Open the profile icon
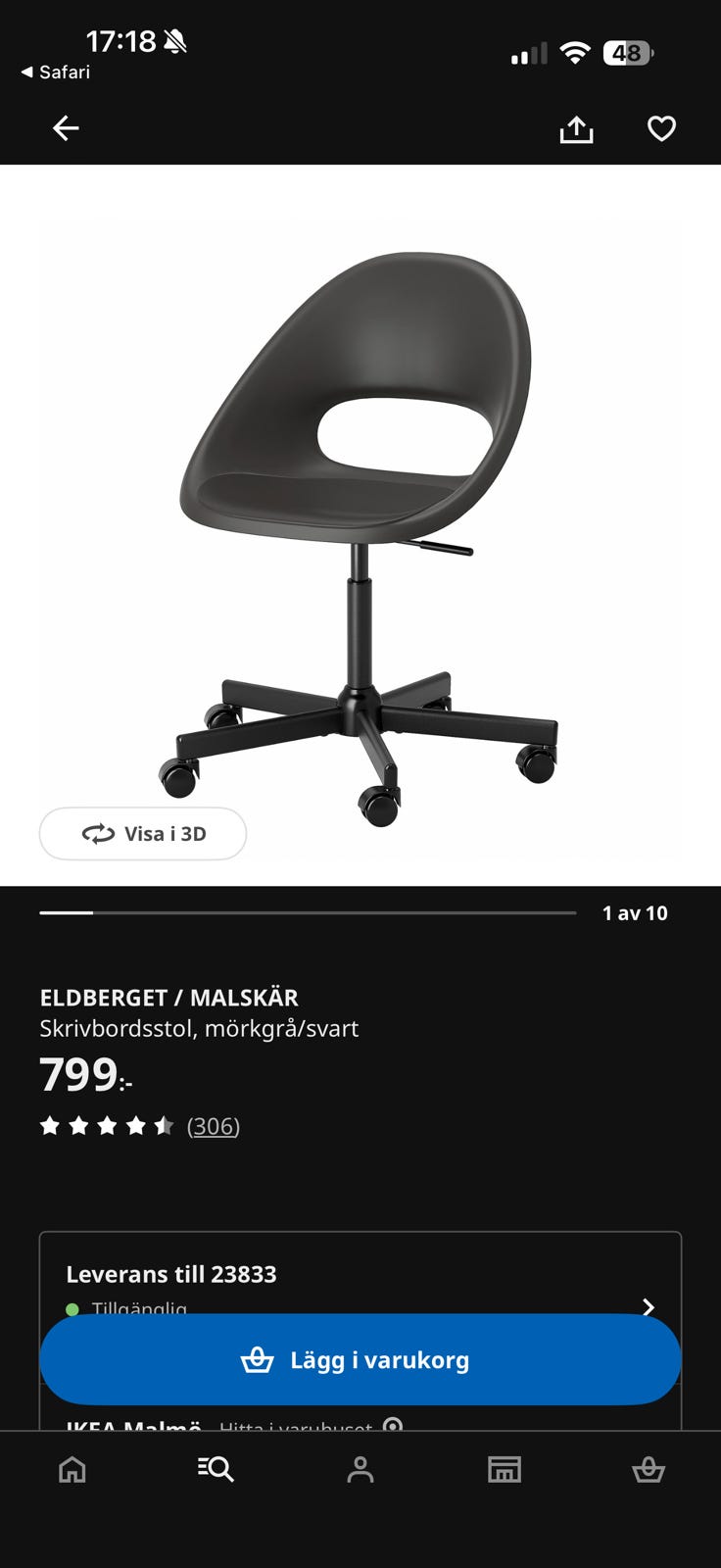 [x=360, y=1470]
